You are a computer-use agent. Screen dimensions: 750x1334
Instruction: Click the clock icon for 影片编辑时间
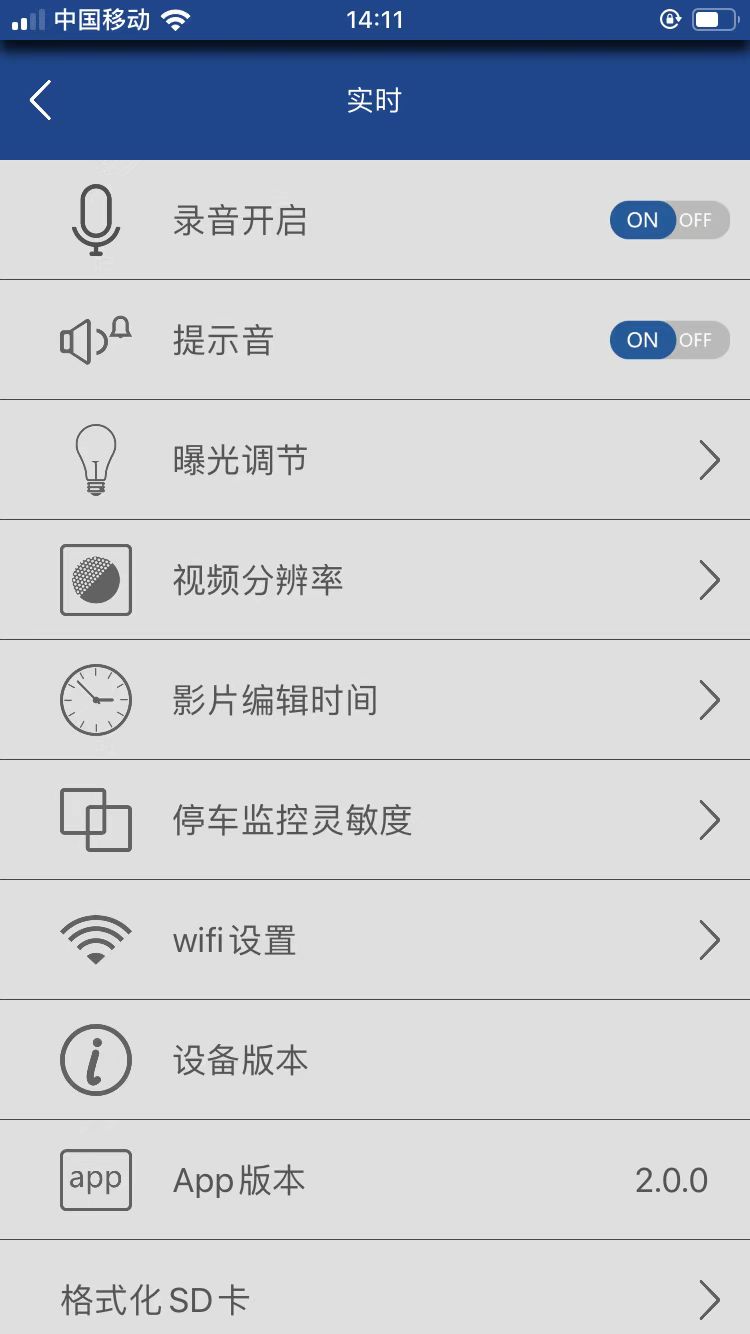[96, 699]
